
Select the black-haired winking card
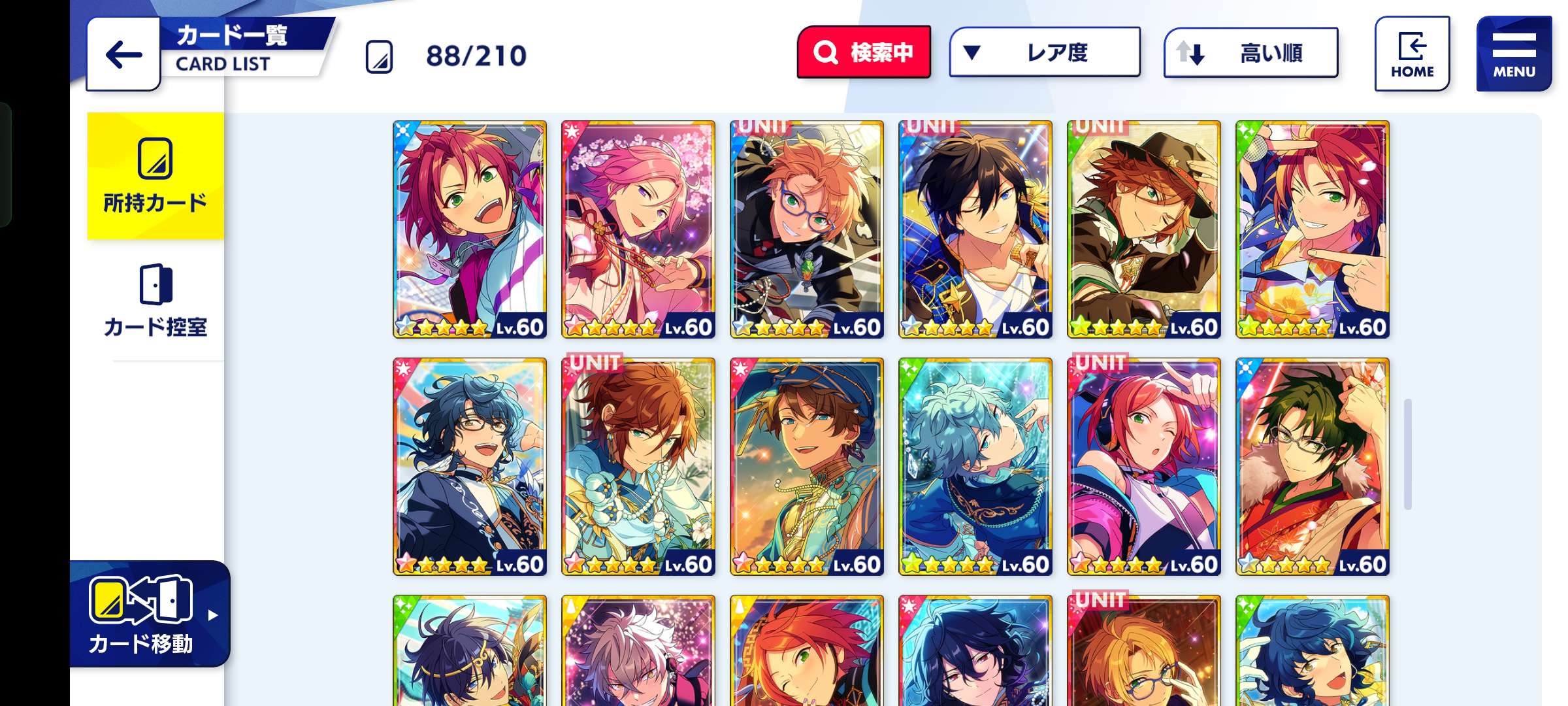[975, 229]
